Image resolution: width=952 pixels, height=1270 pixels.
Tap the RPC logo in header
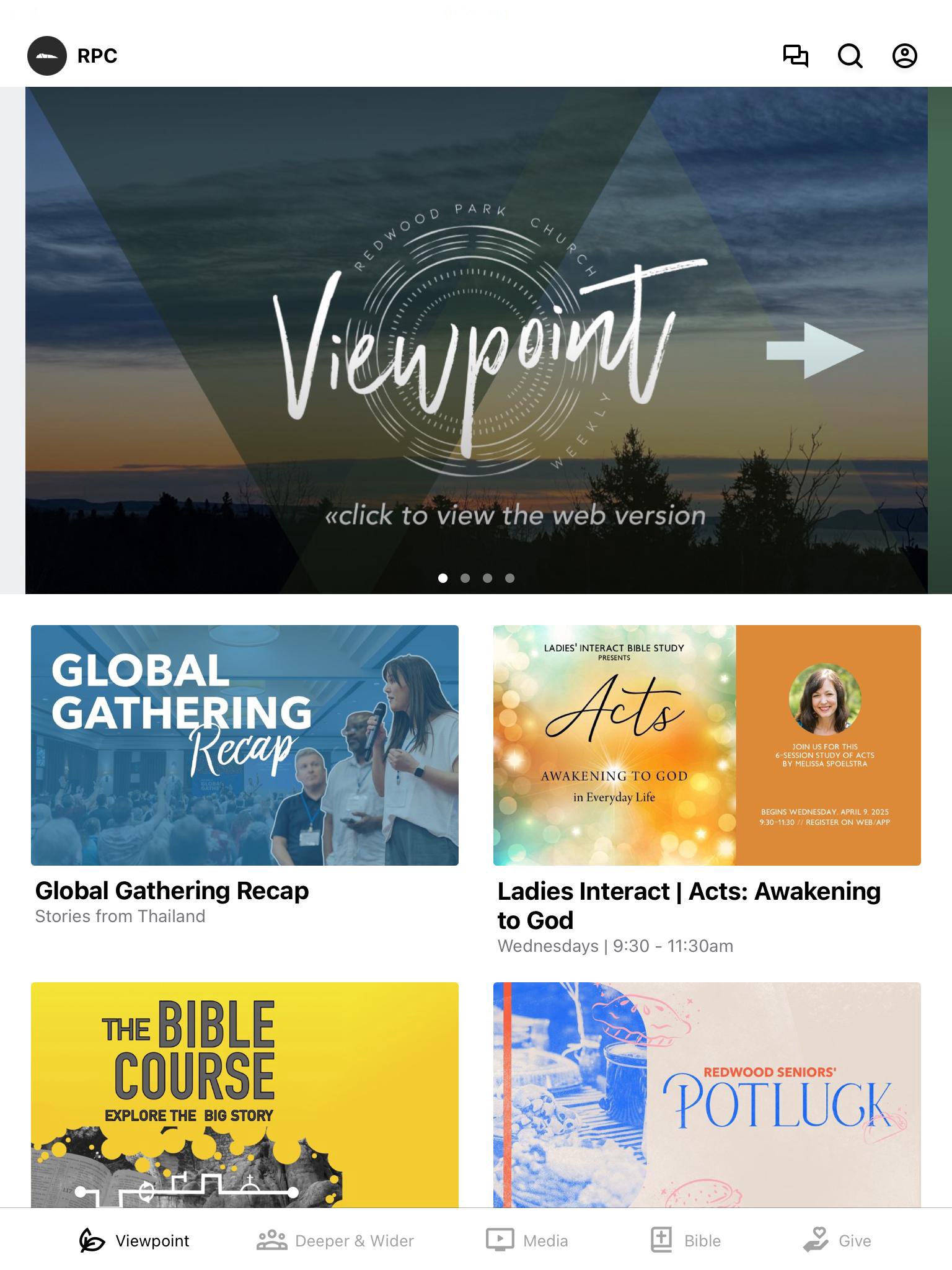click(47, 56)
